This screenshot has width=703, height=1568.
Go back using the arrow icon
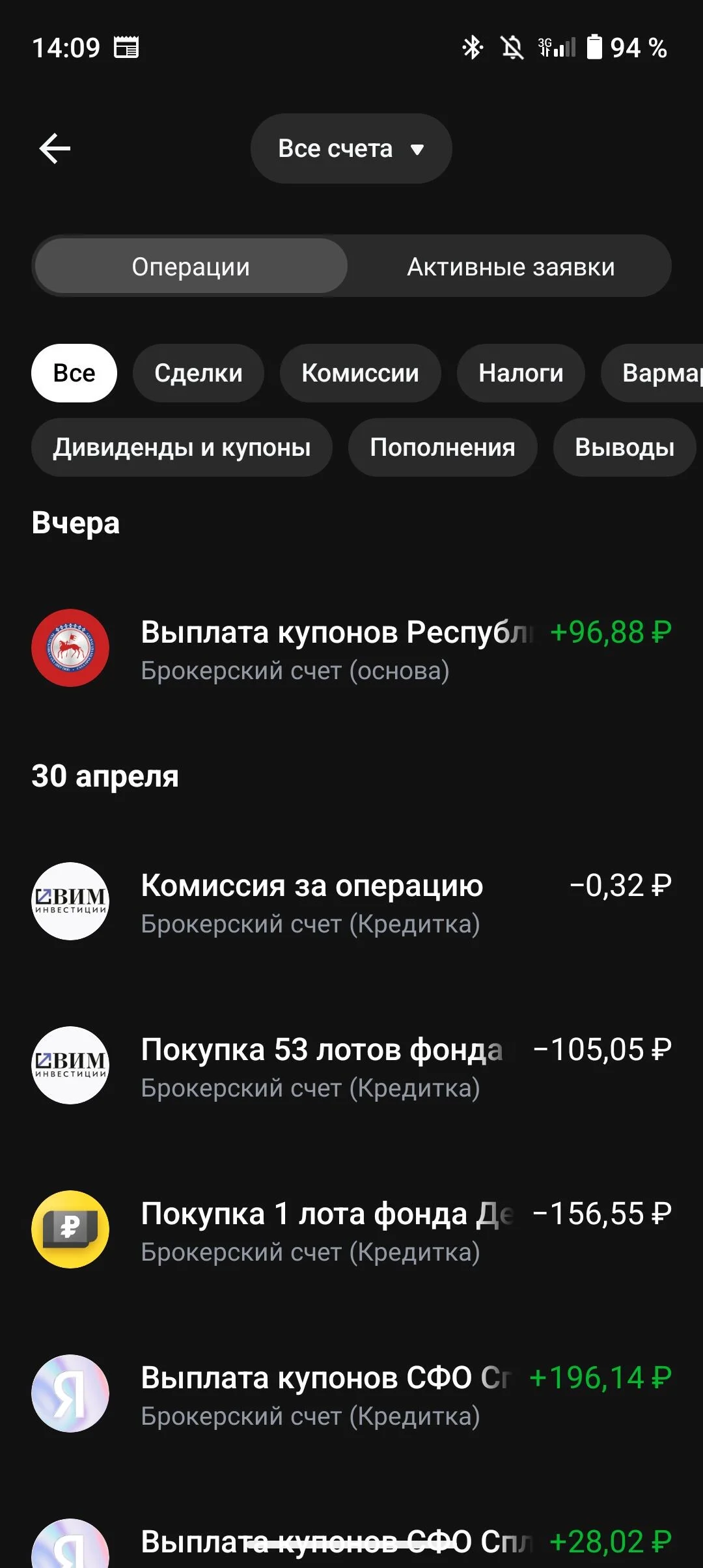55,148
